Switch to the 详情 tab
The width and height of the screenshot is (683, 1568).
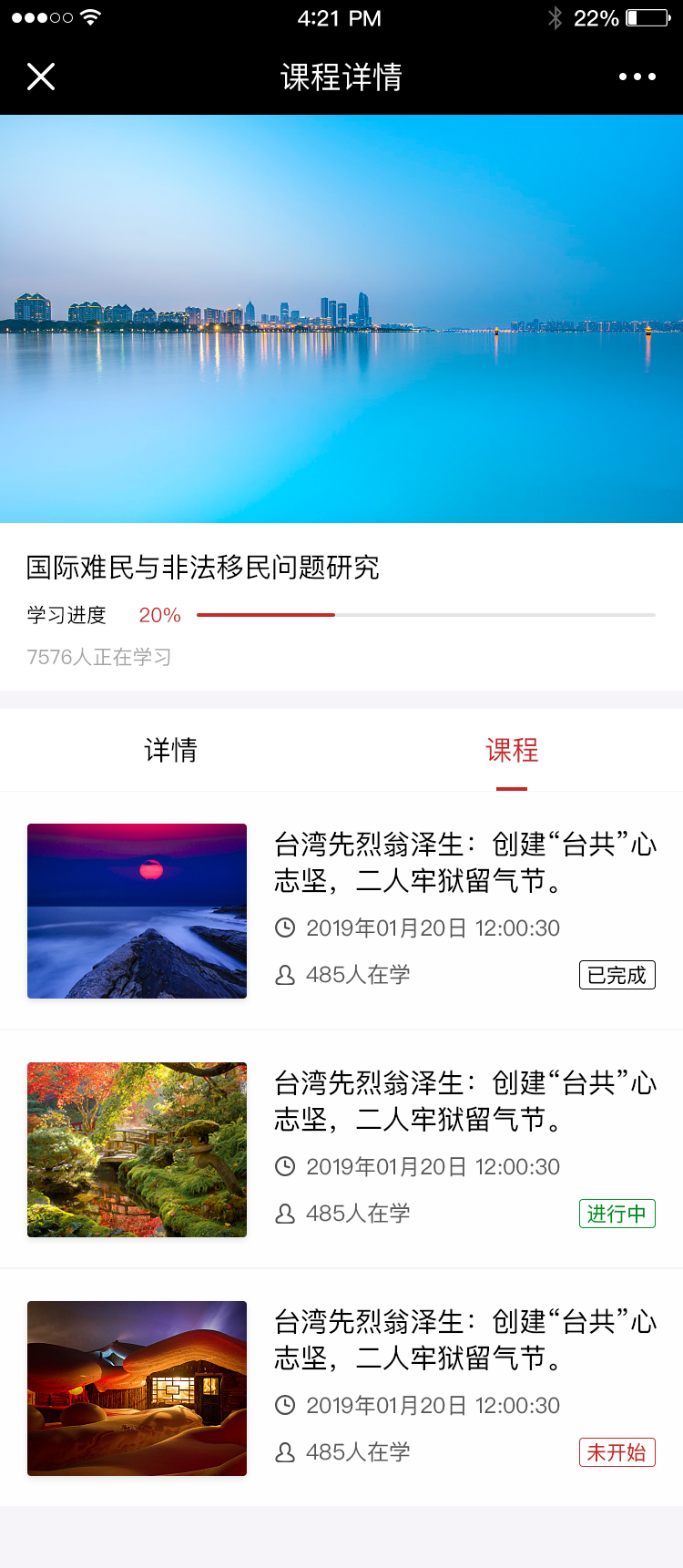pos(170,751)
